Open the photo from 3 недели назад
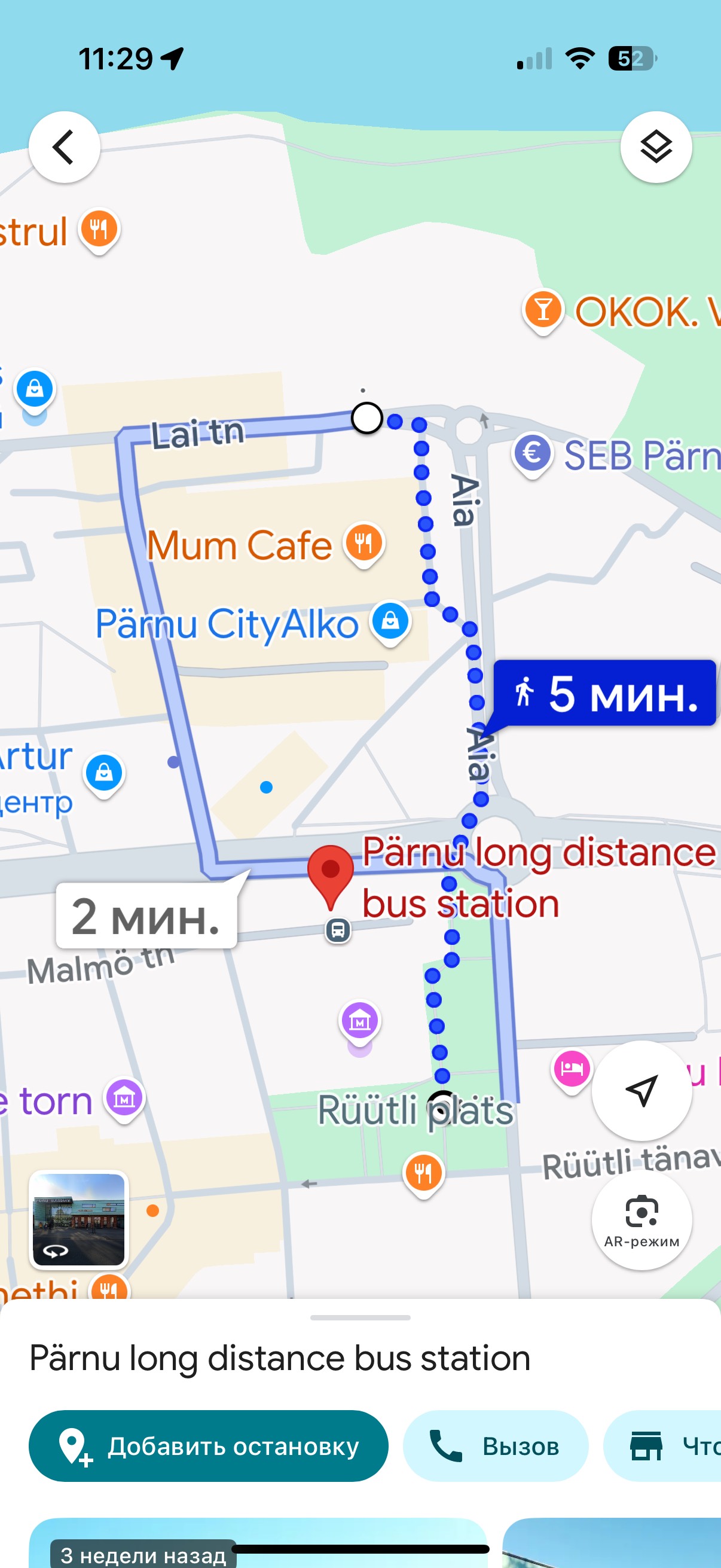 point(259,1542)
